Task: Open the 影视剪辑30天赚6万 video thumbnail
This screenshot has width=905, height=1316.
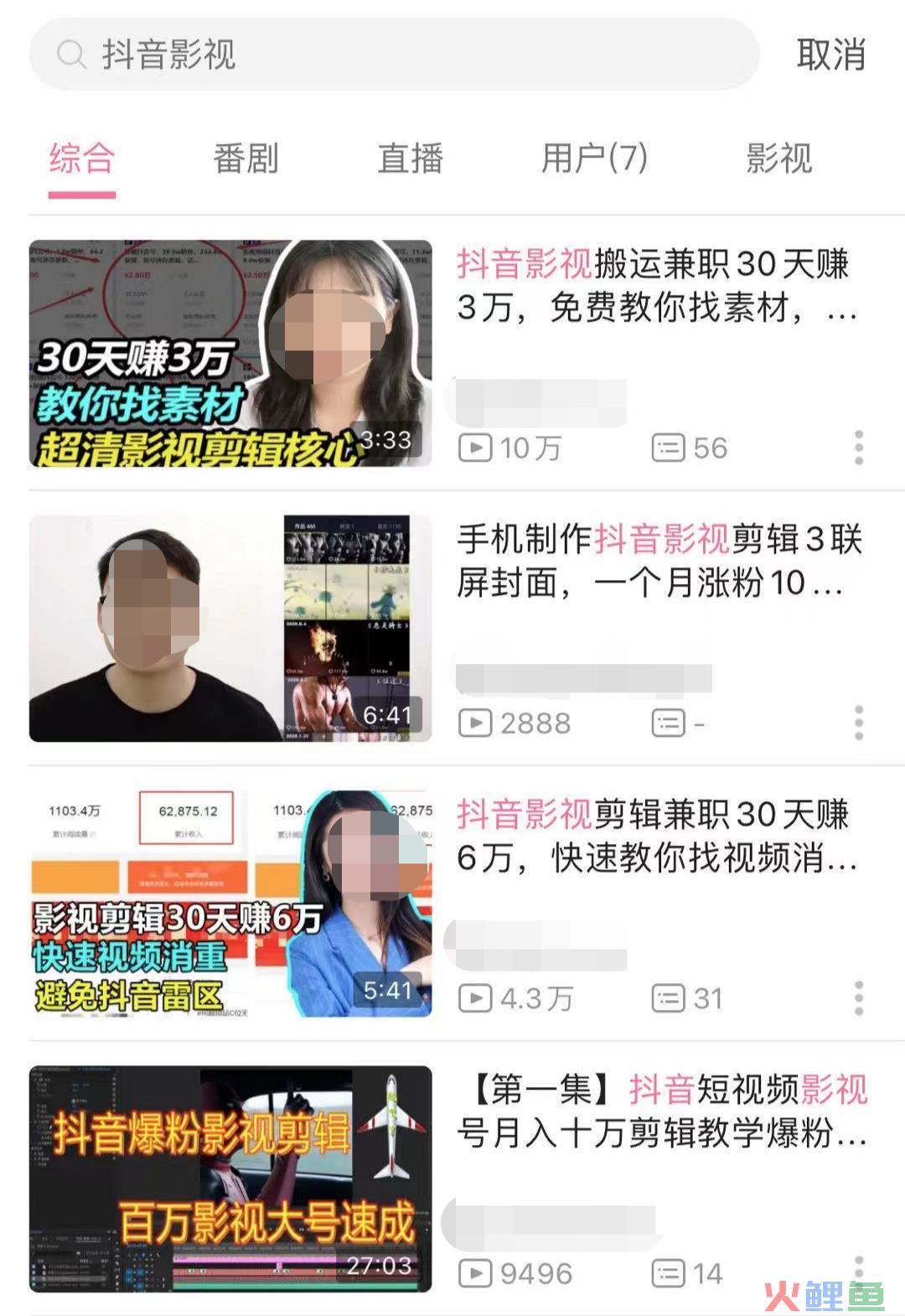Action: (x=230, y=903)
